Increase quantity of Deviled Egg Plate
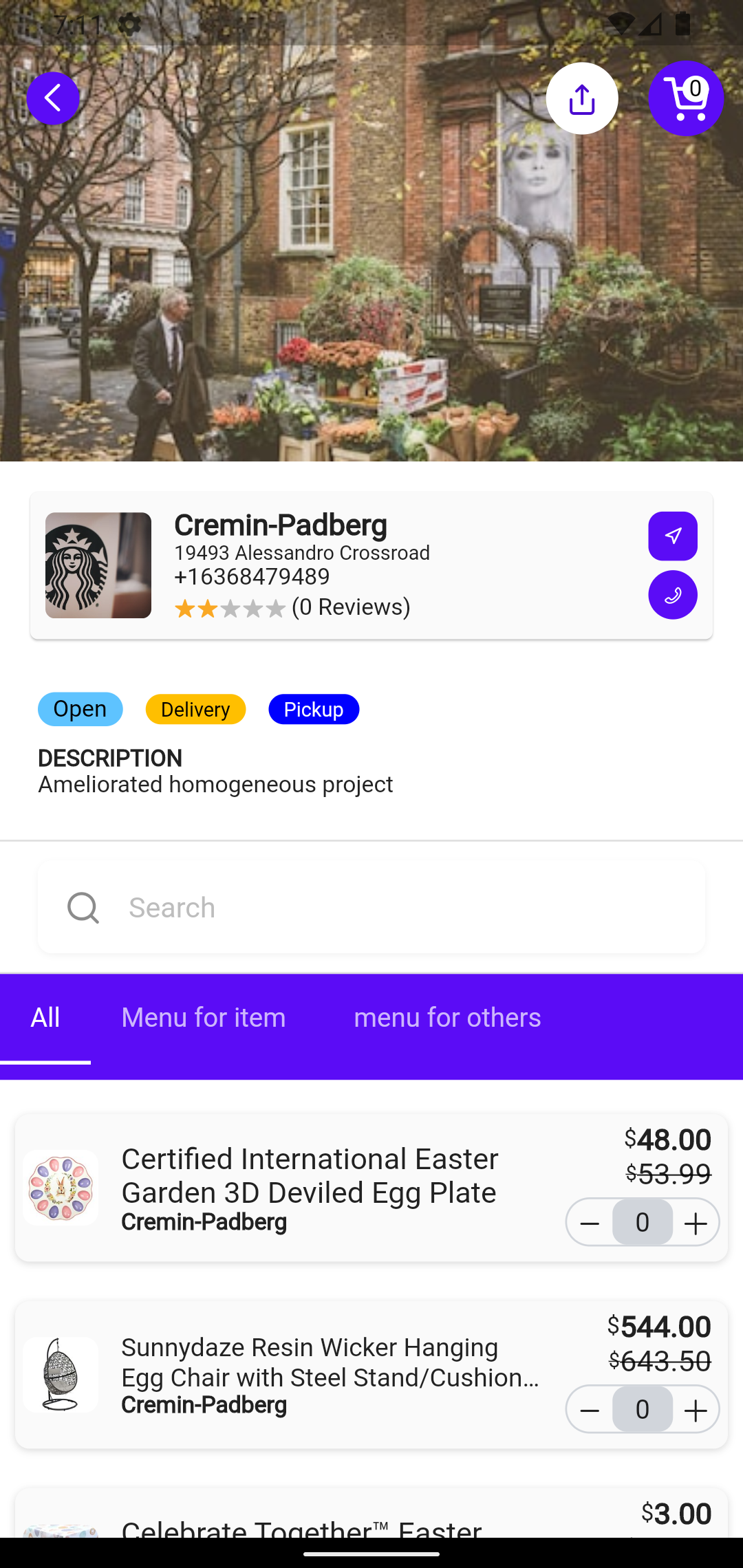 696,1223
